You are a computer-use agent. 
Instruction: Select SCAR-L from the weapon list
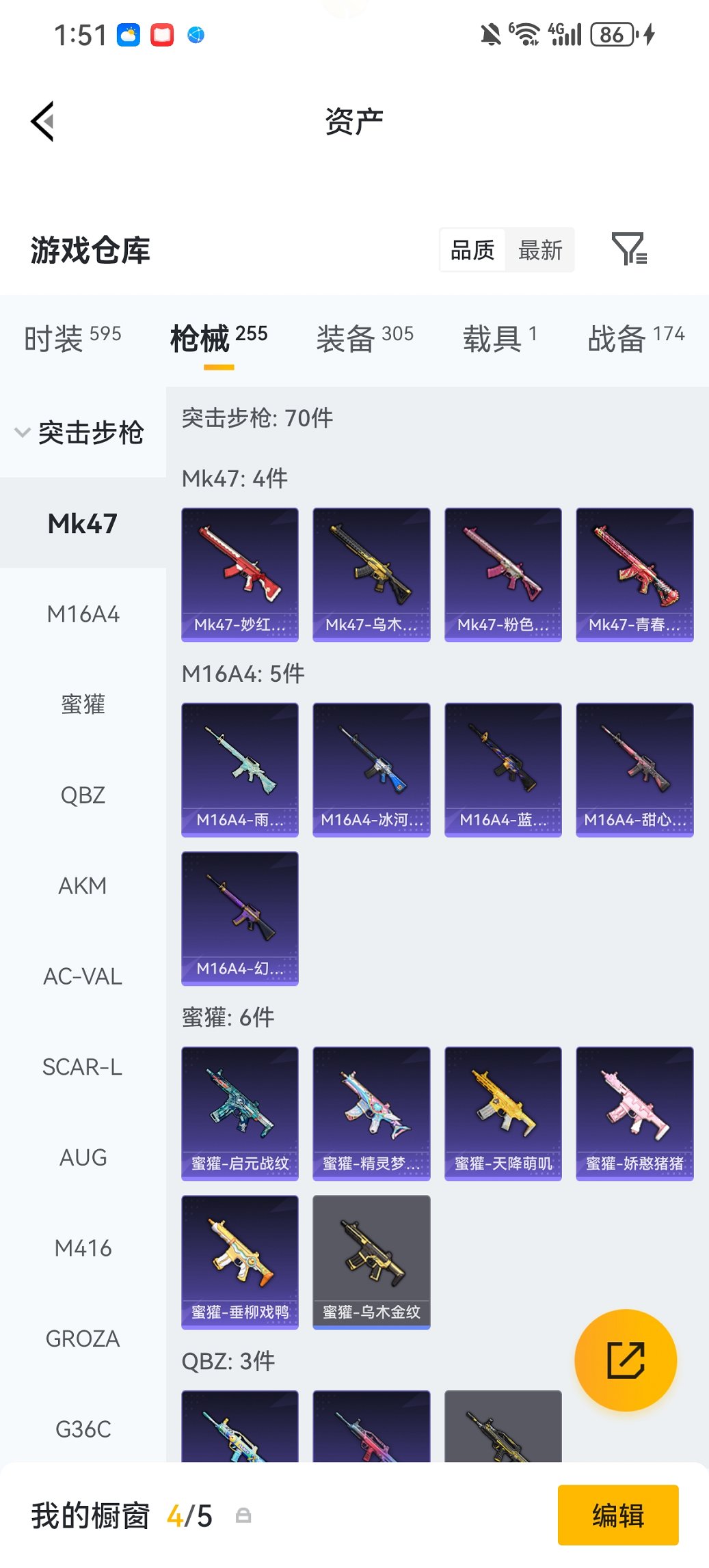[x=83, y=1067]
